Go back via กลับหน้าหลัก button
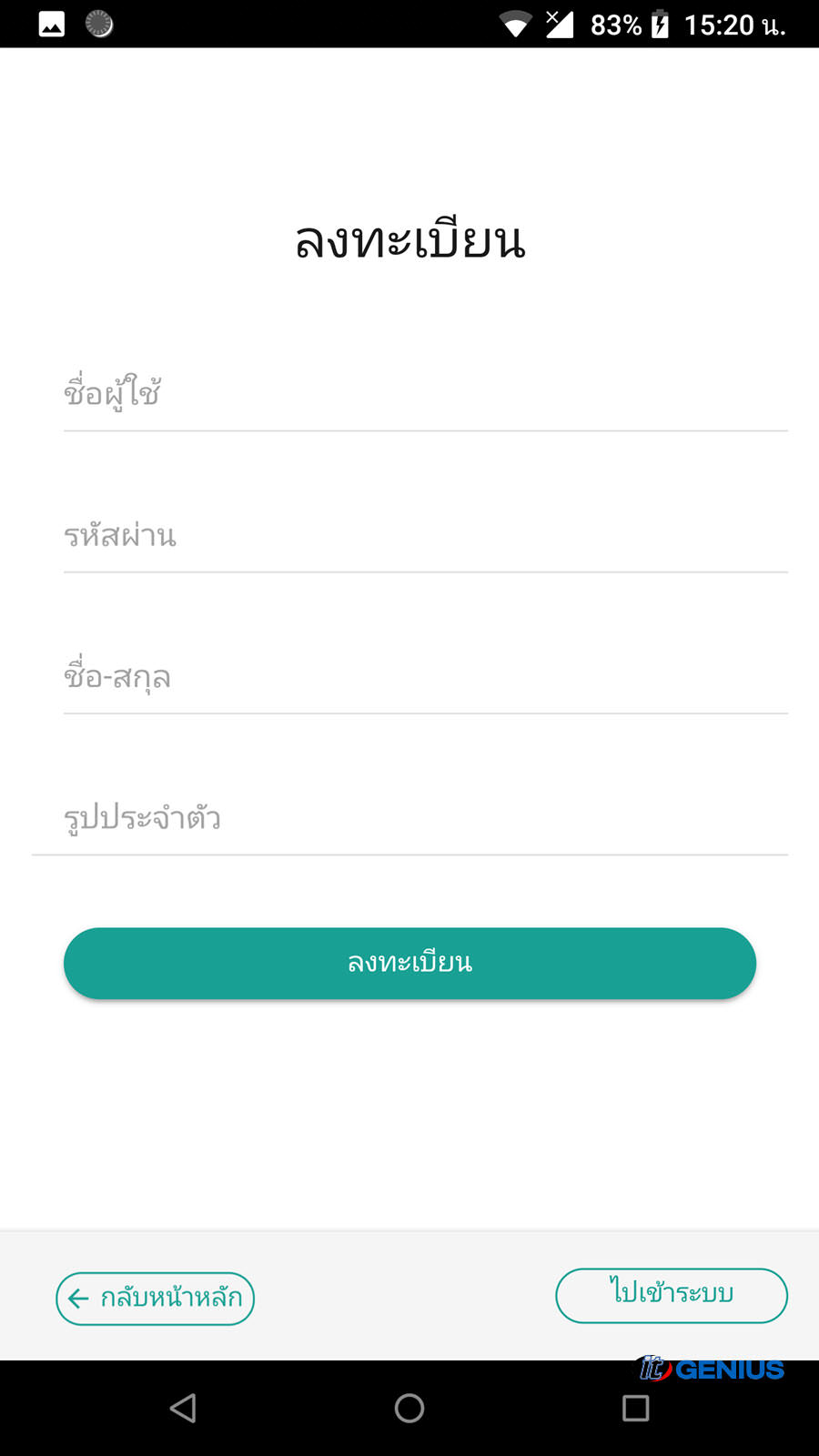Viewport: 819px width, 1456px height. click(x=155, y=1299)
